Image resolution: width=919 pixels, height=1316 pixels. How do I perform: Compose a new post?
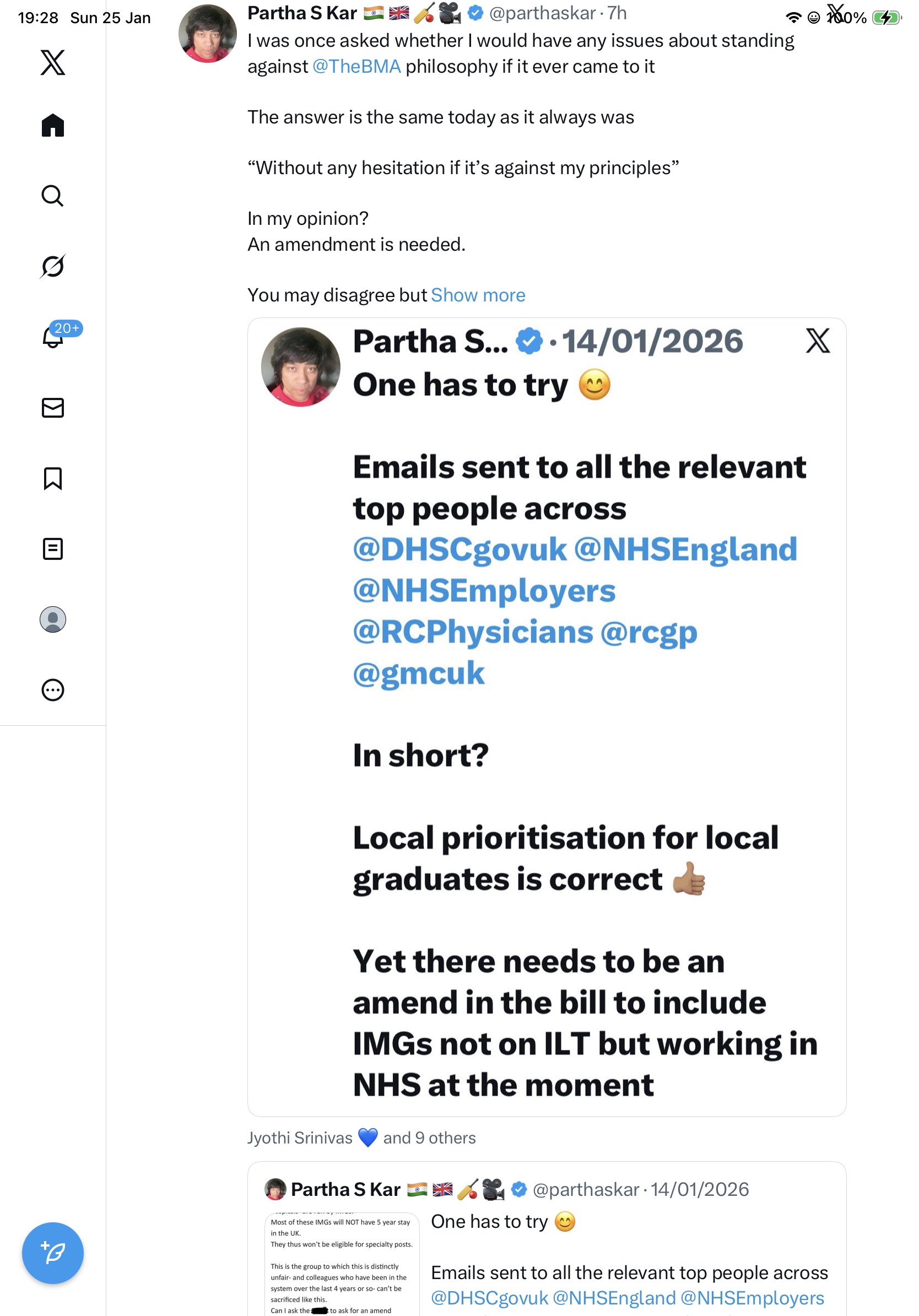coord(53,1253)
